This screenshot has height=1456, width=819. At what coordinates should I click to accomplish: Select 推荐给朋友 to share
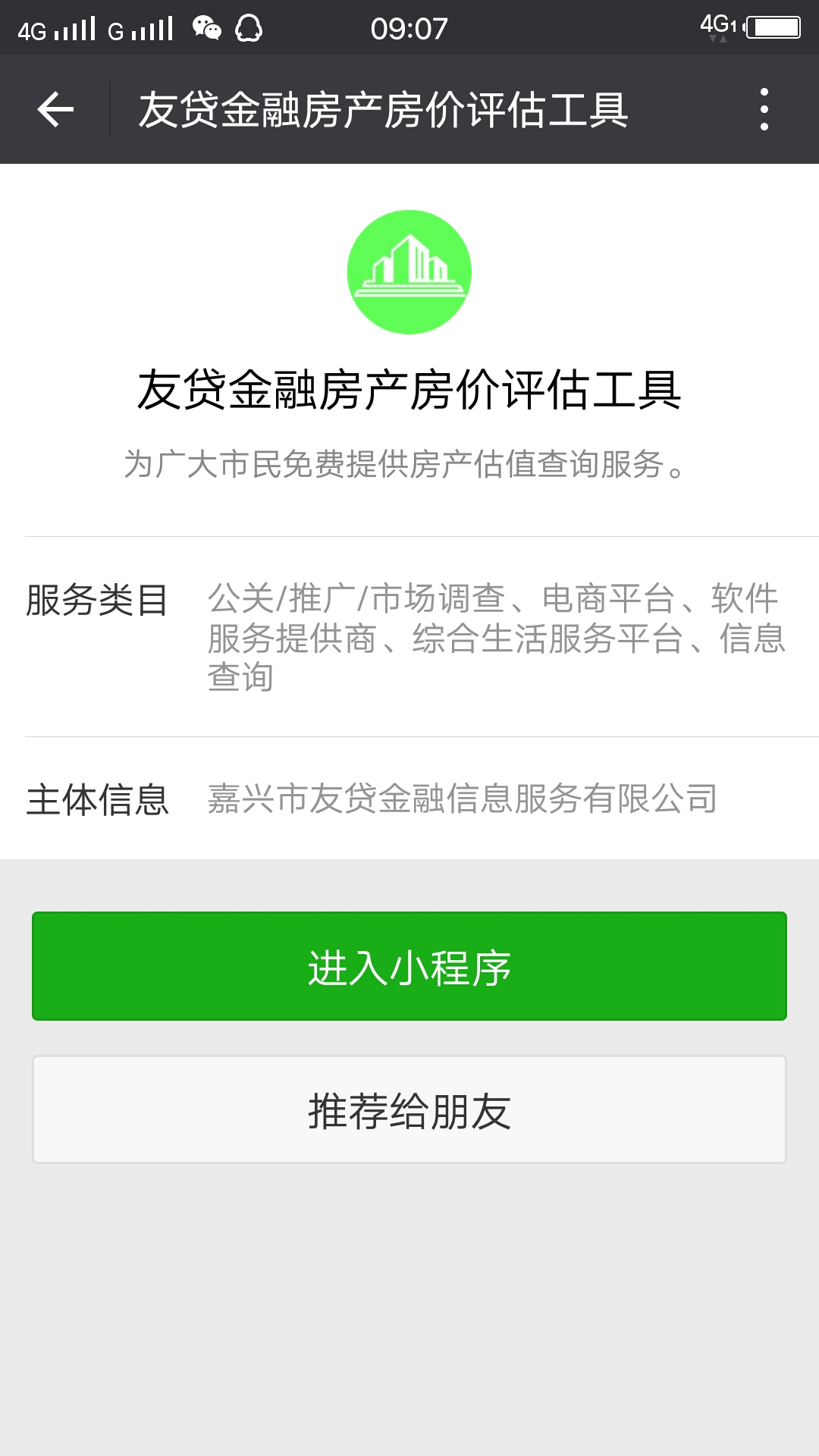[409, 1109]
